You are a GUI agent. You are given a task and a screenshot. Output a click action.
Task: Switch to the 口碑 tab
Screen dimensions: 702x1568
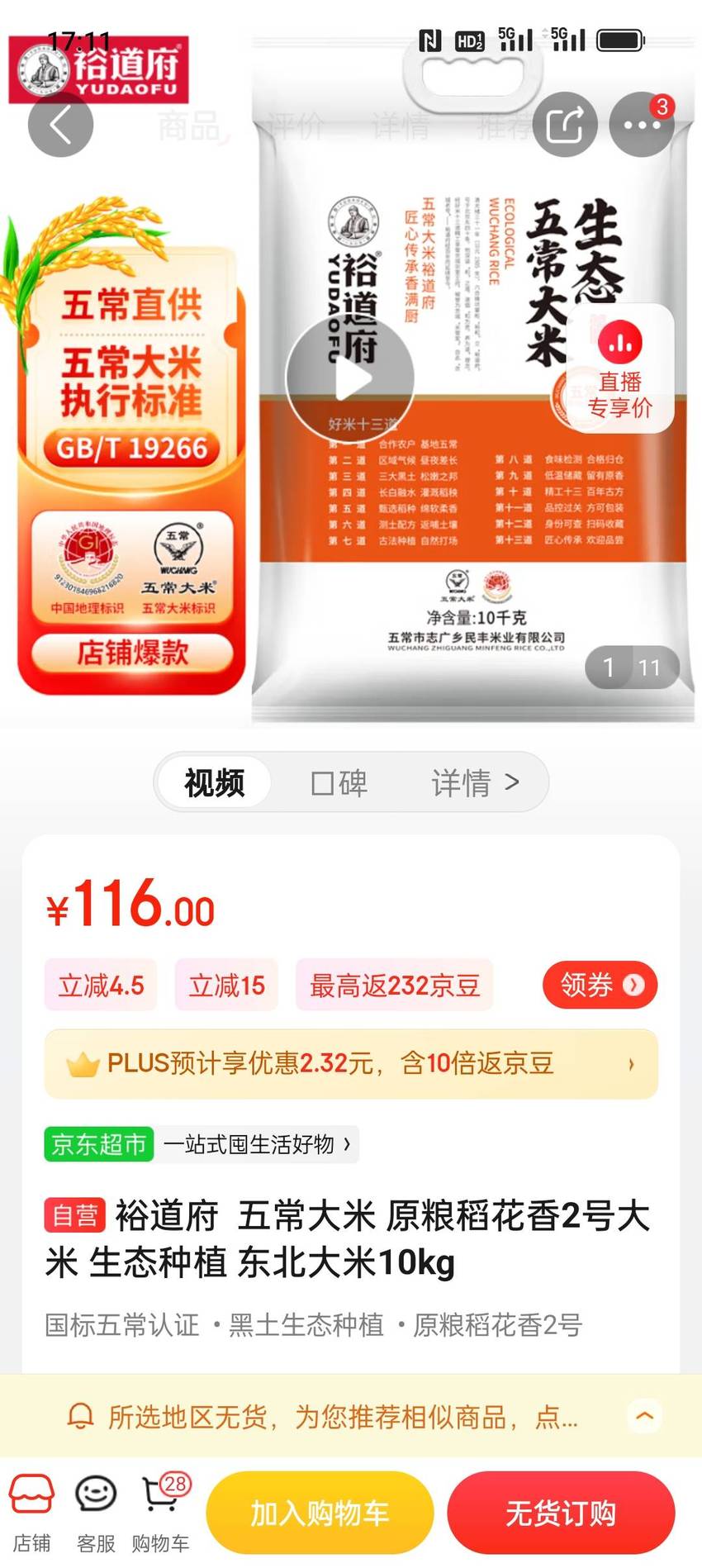tap(339, 782)
